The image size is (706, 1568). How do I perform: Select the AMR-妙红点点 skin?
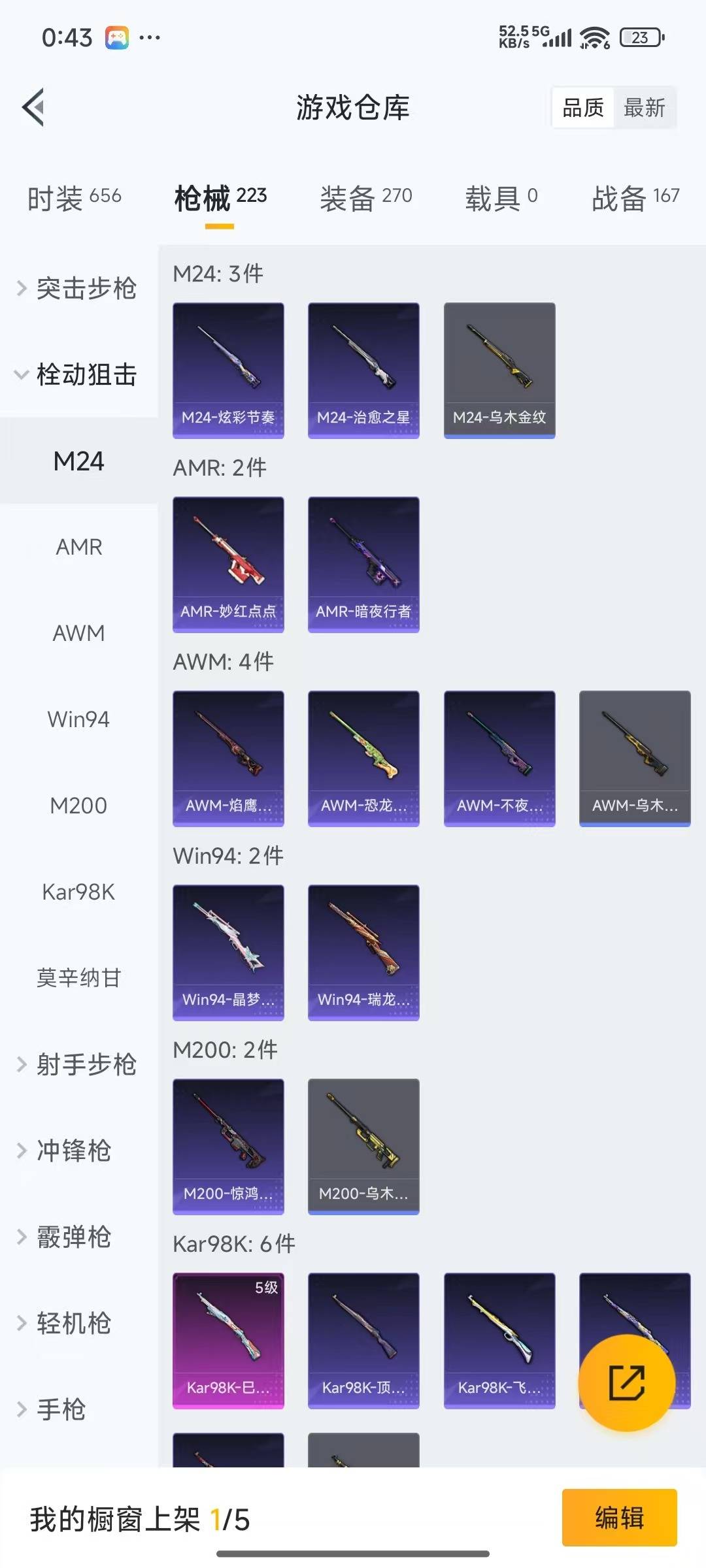click(x=228, y=564)
